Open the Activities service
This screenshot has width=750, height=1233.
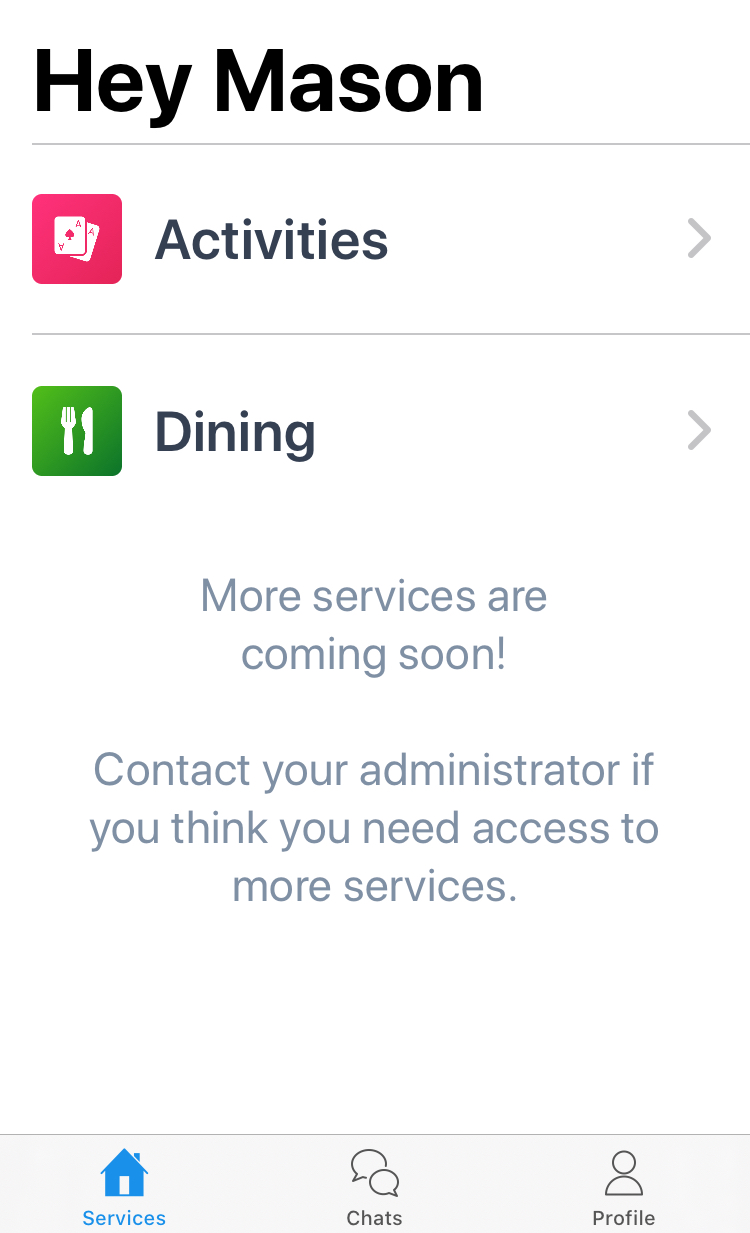coord(271,238)
